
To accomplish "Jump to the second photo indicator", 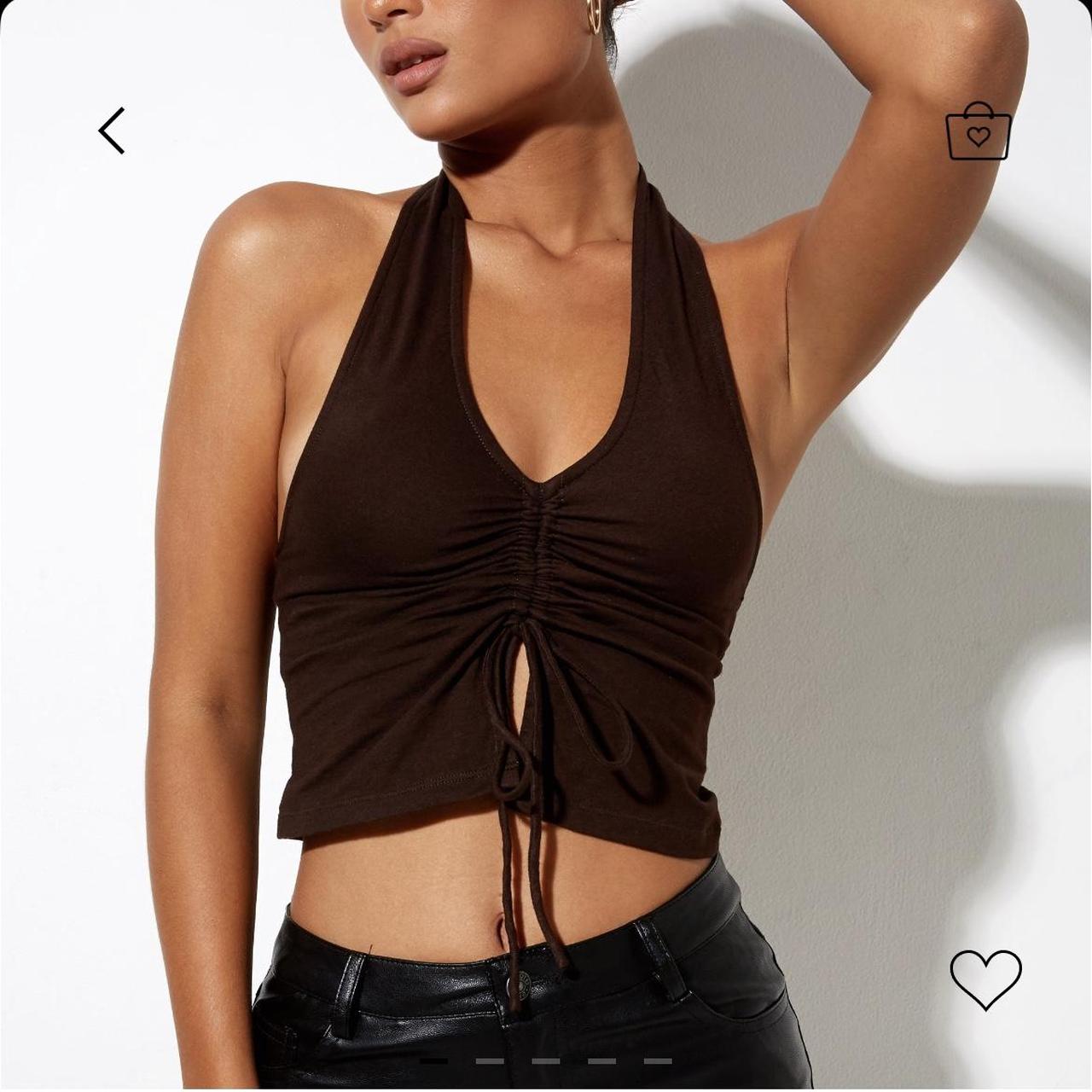I will (x=490, y=1061).
